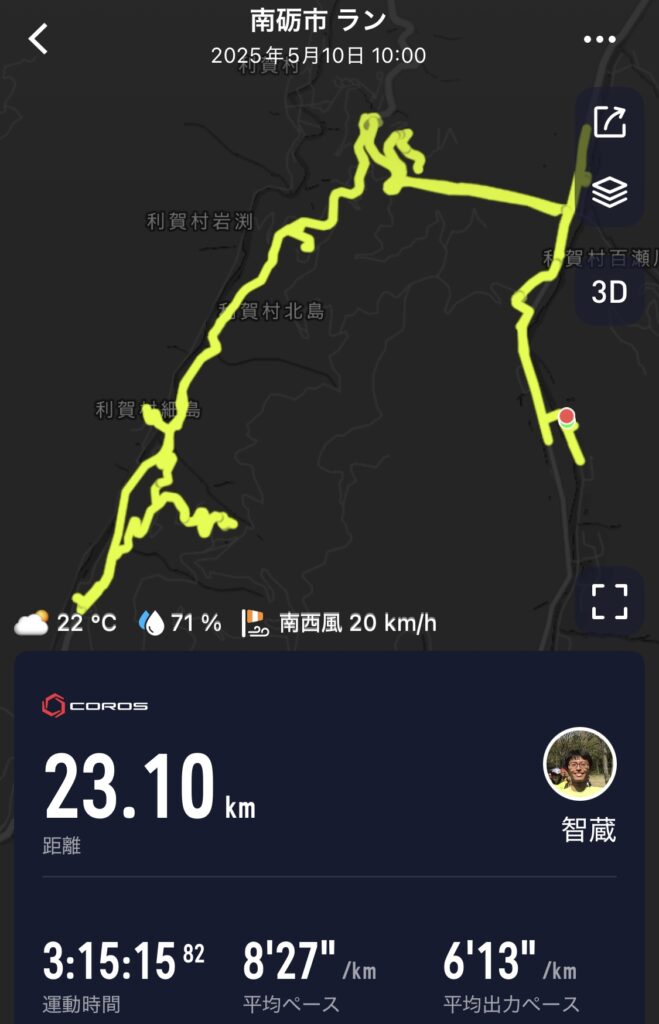The width and height of the screenshot is (659, 1024).
Task: Open 智蔵's profile avatar
Action: pyautogui.click(x=580, y=765)
